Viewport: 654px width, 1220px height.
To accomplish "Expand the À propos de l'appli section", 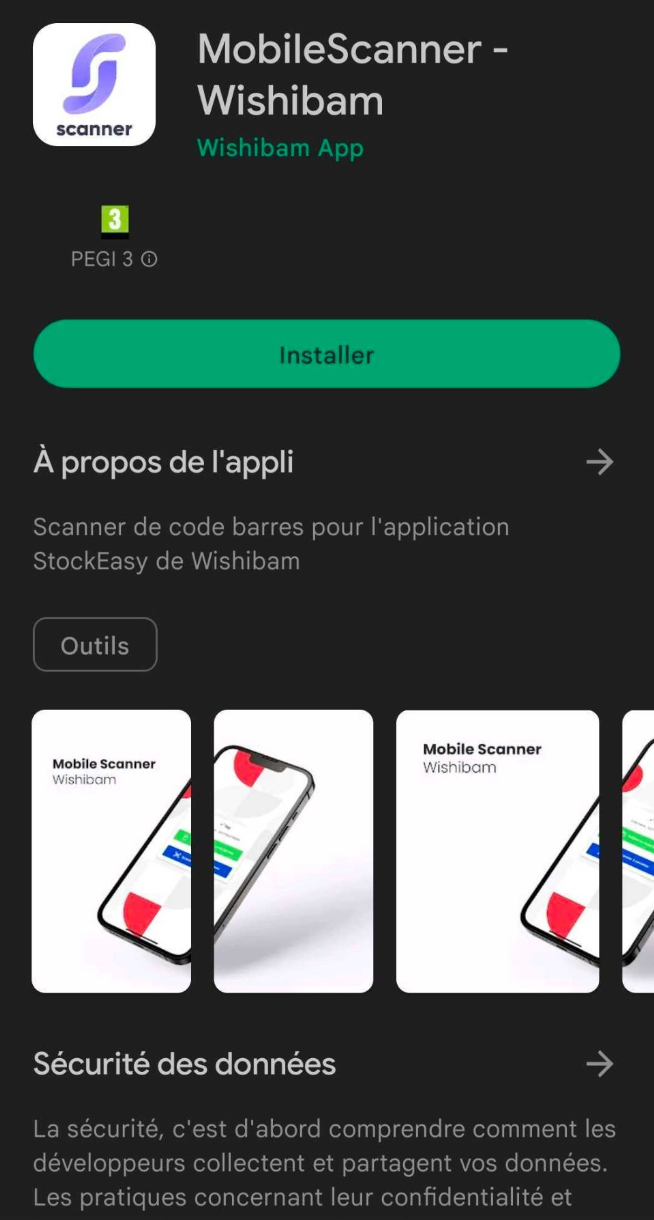I will 599,462.
